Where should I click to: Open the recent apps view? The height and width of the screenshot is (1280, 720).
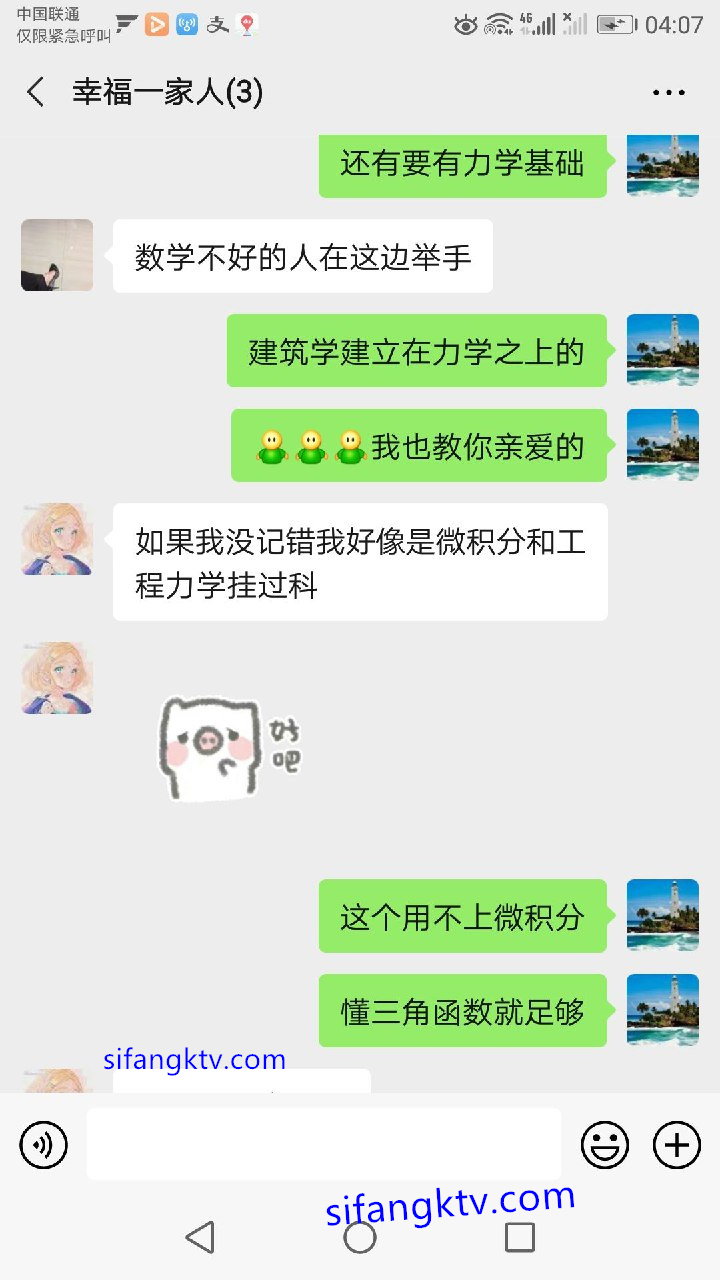coord(520,1237)
